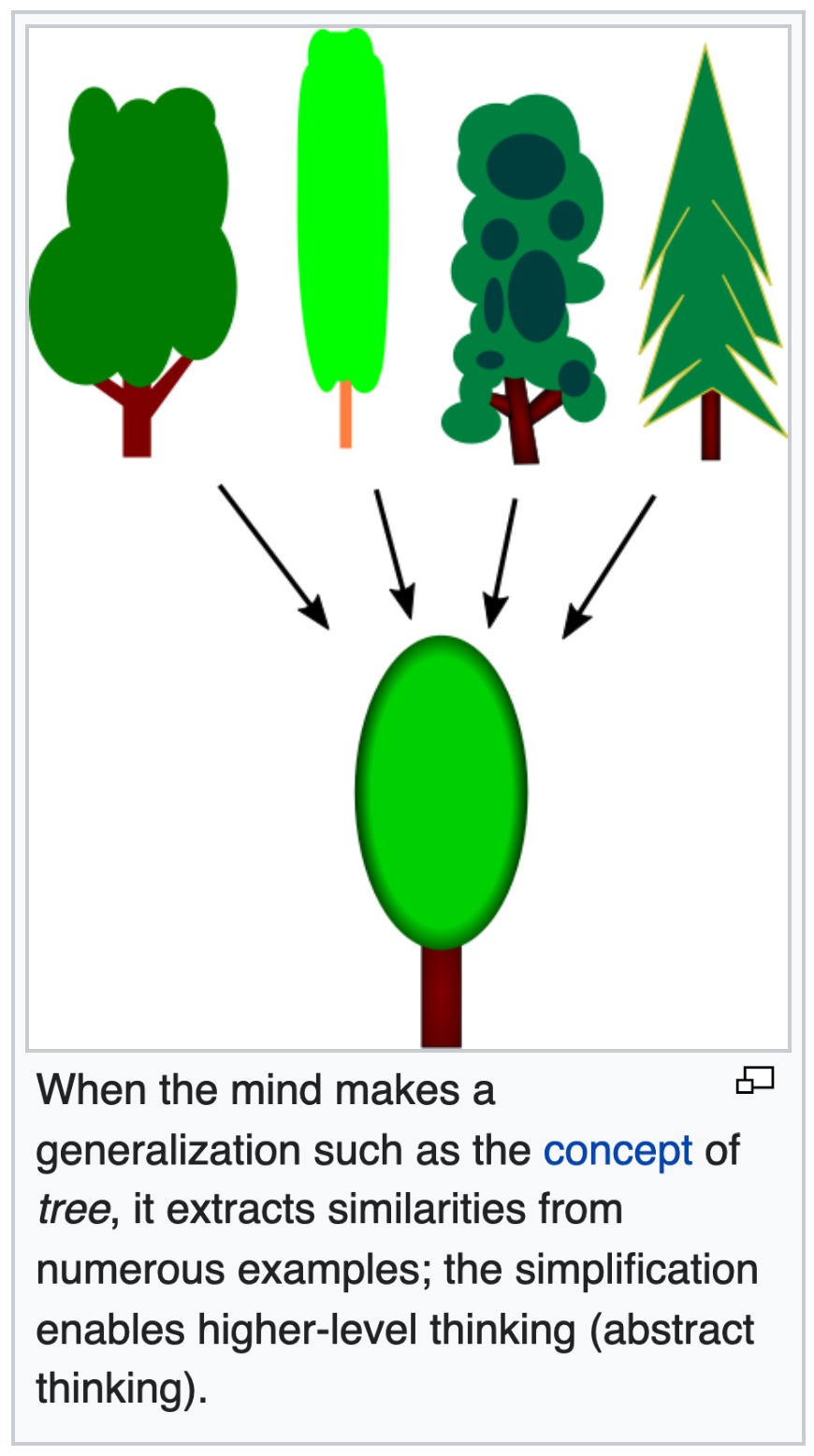
Task: Open the tree generalization image thumbnail
Action: (409, 538)
